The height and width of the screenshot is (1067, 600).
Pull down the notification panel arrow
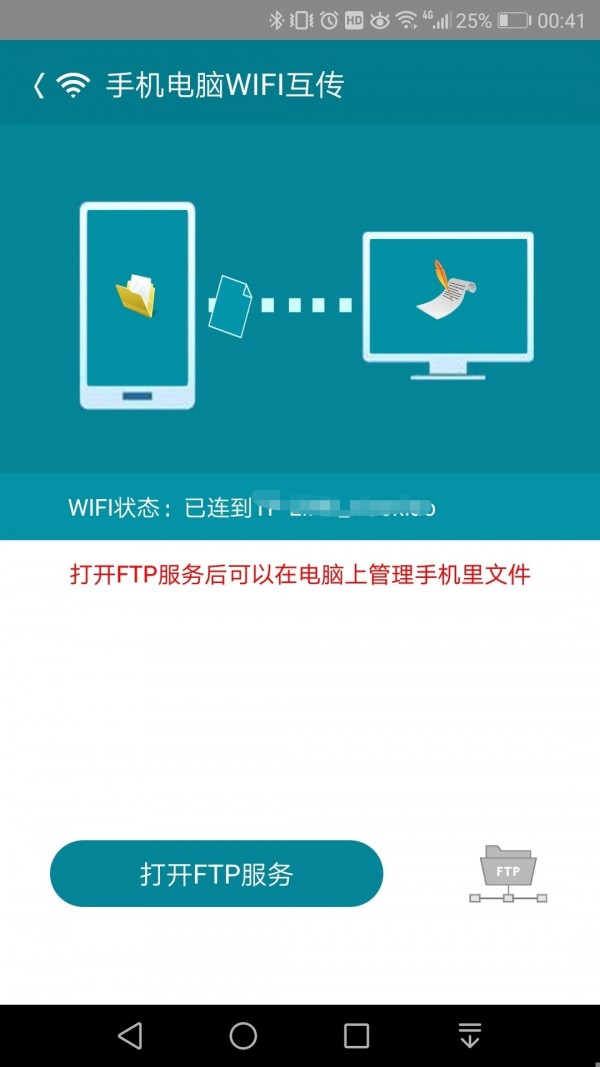click(470, 1035)
